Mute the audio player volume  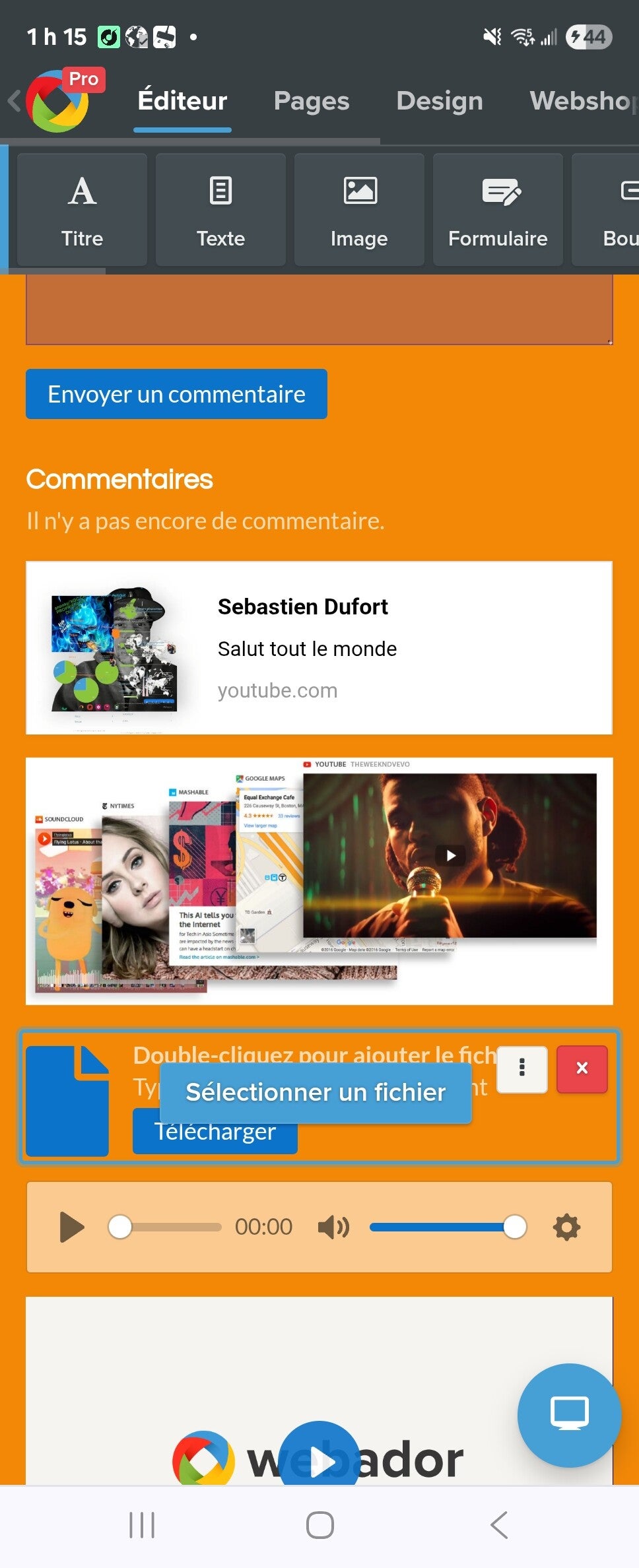333,1227
